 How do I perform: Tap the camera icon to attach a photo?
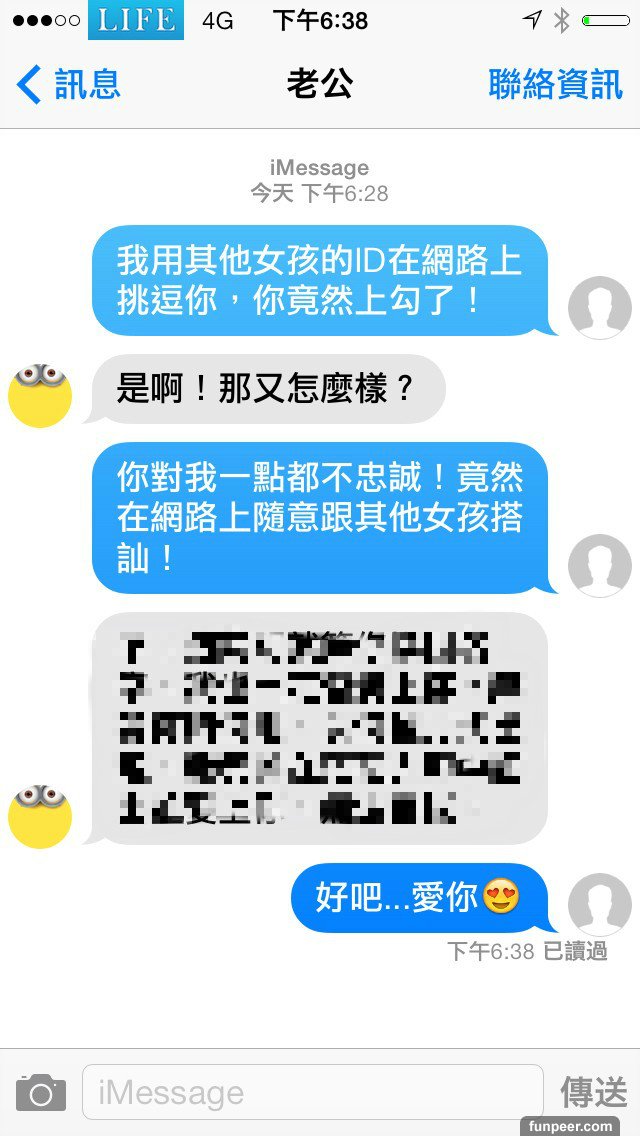pyautogui.click(x=41, y=1092)
